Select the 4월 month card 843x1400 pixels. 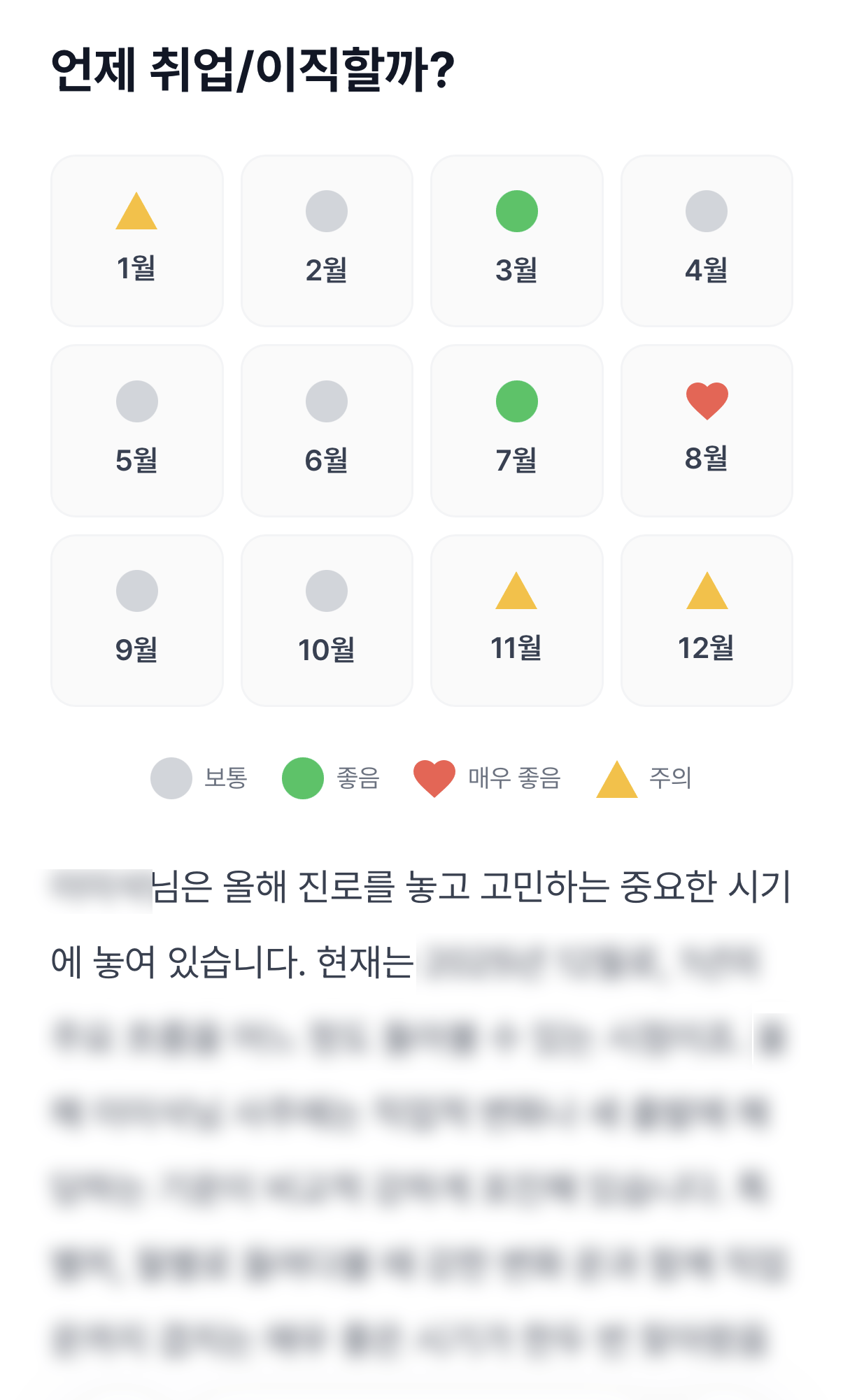707,241
